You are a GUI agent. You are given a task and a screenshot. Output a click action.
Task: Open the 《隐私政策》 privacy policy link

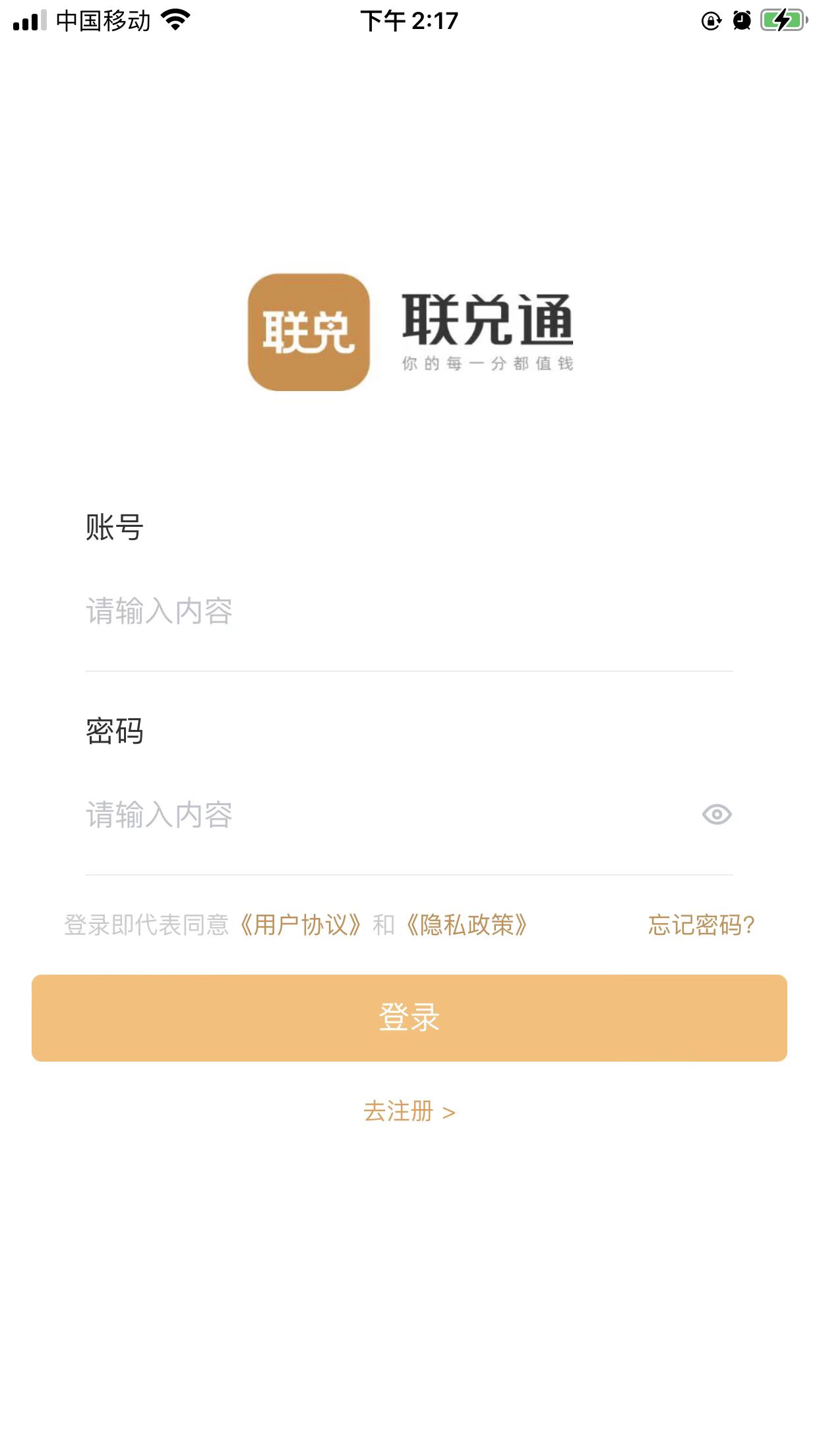467,925
